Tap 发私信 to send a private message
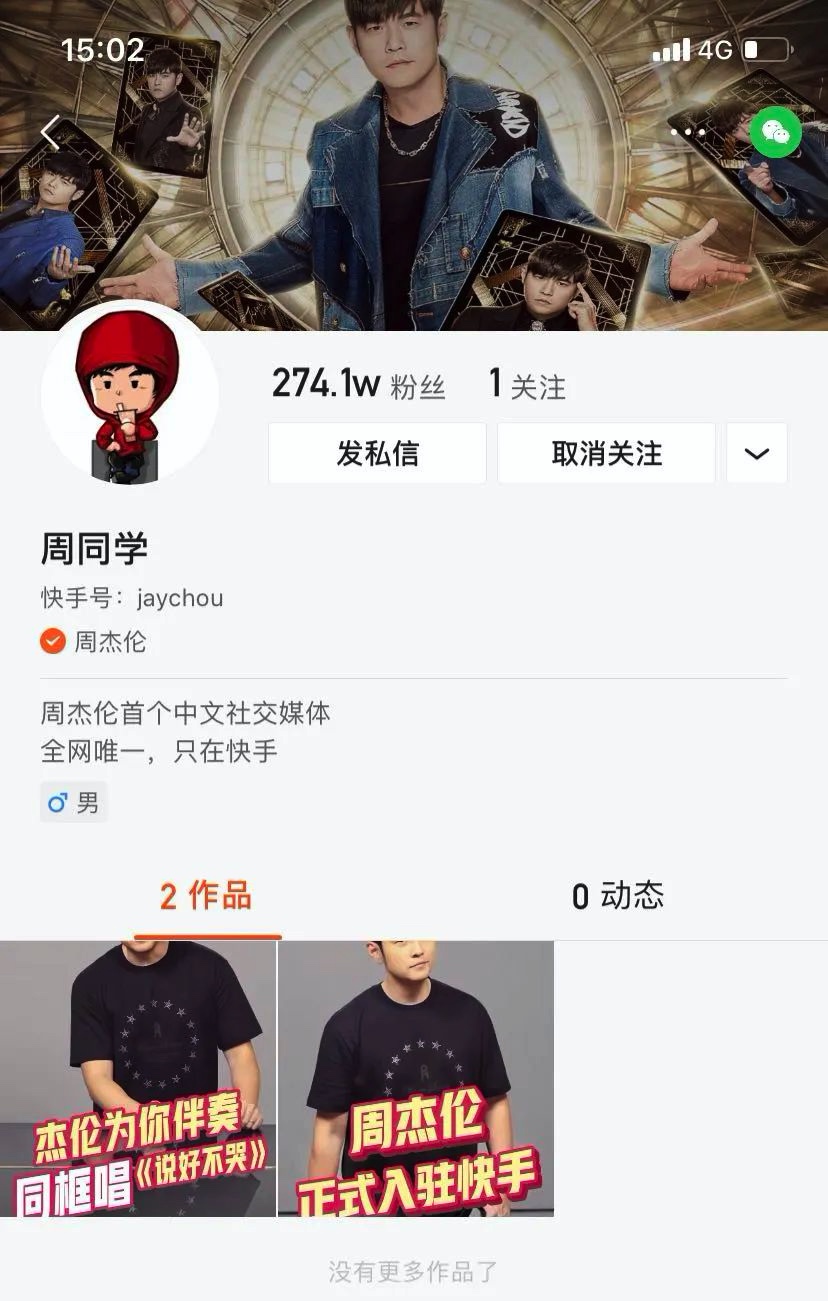 click(377, 454)
